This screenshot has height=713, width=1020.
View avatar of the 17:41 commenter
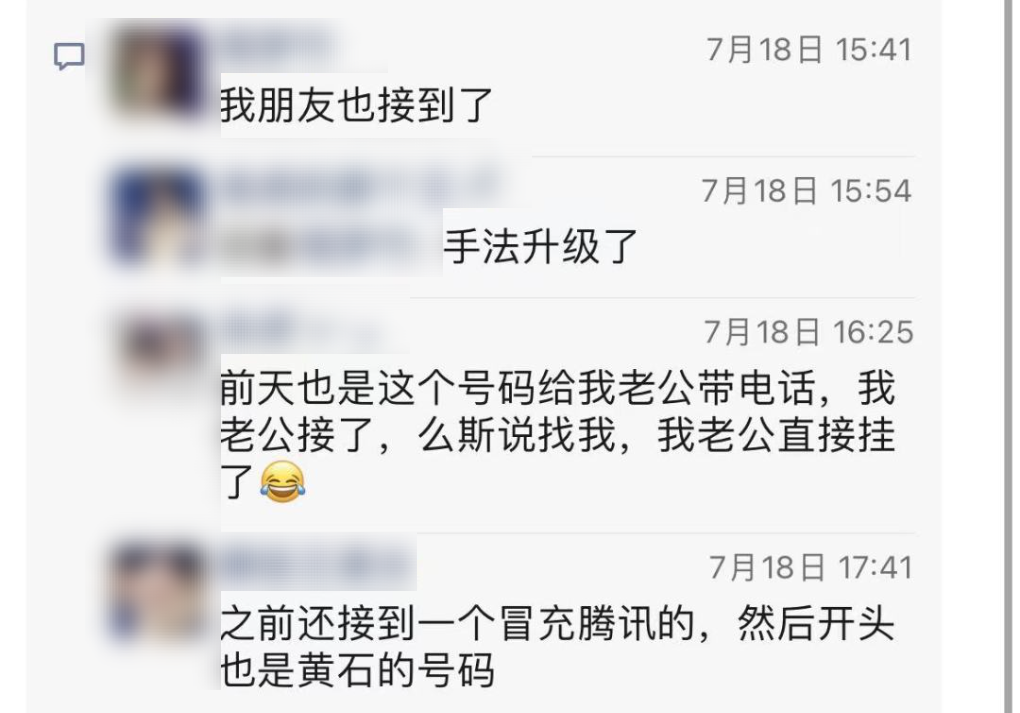coord(156,591)
